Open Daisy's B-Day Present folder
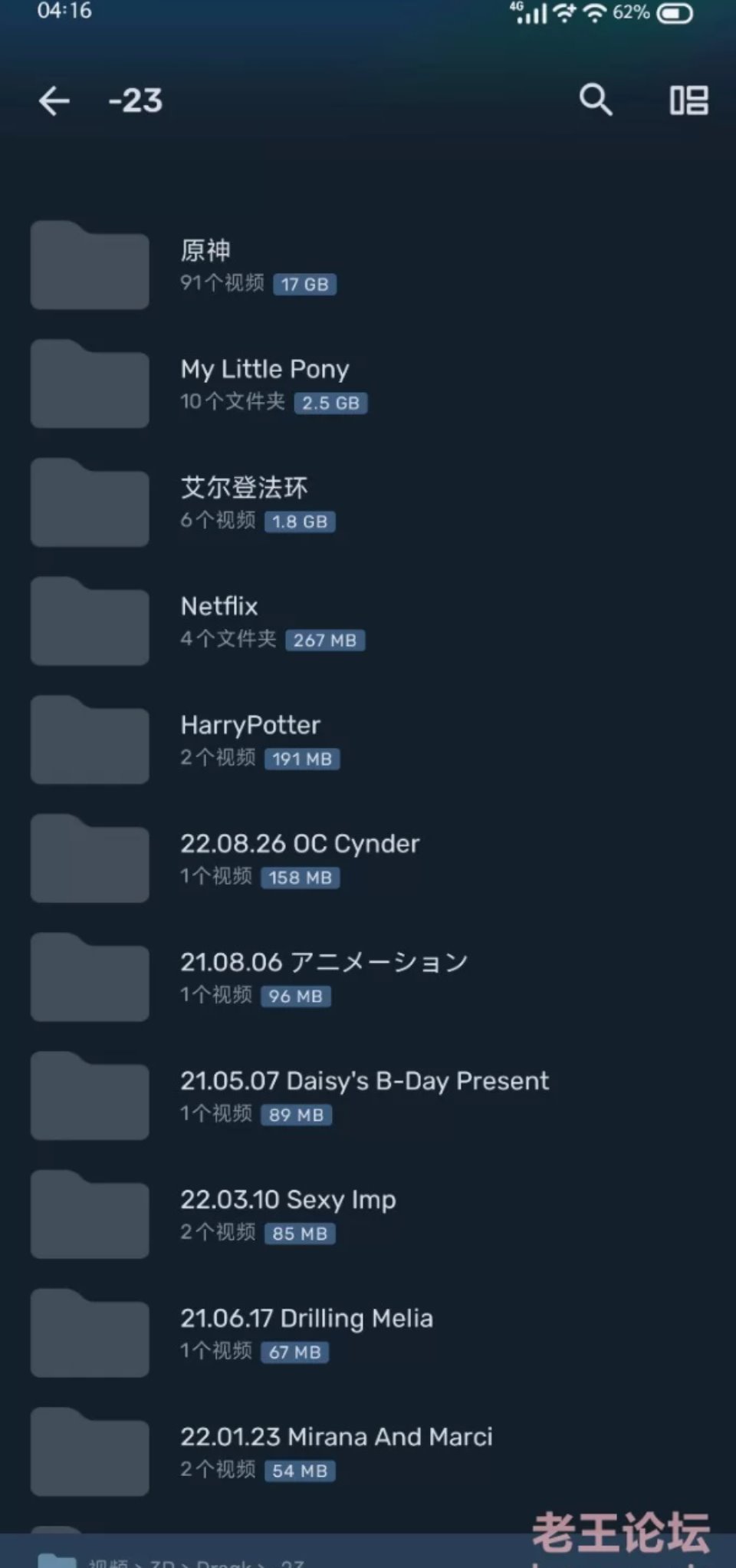736x1568 pixels. 368,1095
